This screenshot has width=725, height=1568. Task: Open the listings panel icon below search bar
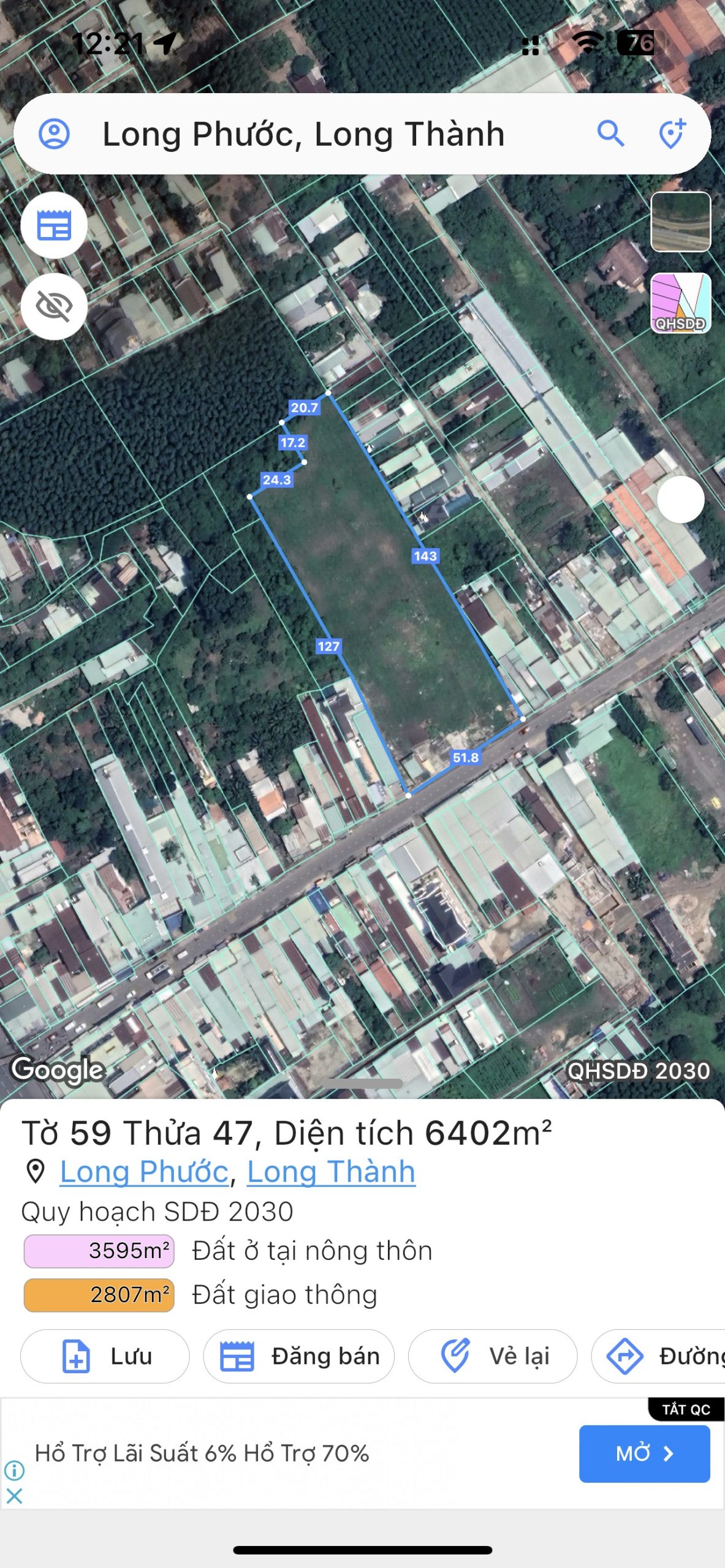pos(54,225)
